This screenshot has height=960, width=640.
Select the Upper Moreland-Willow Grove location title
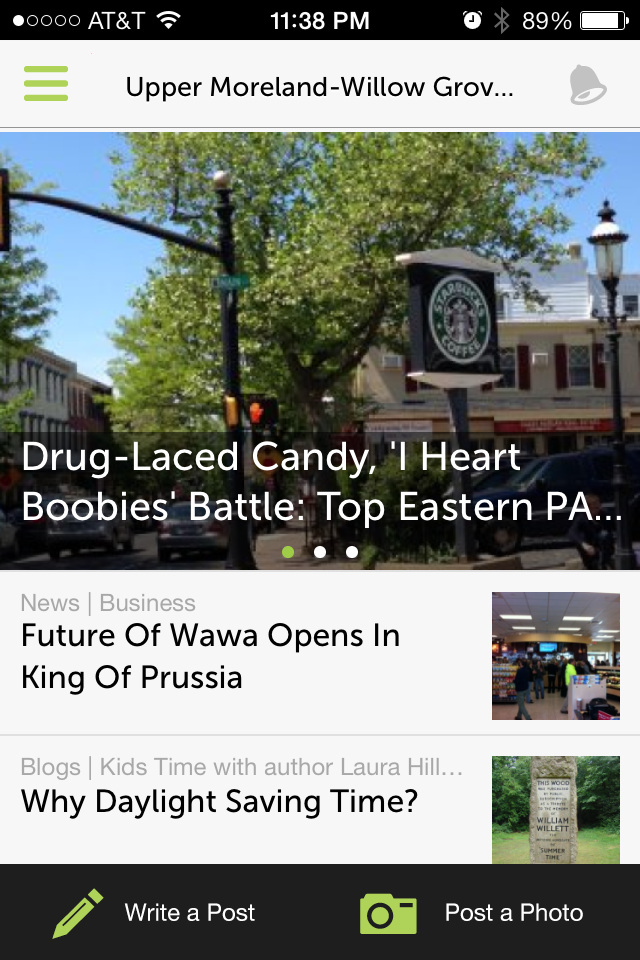(319, 87)
